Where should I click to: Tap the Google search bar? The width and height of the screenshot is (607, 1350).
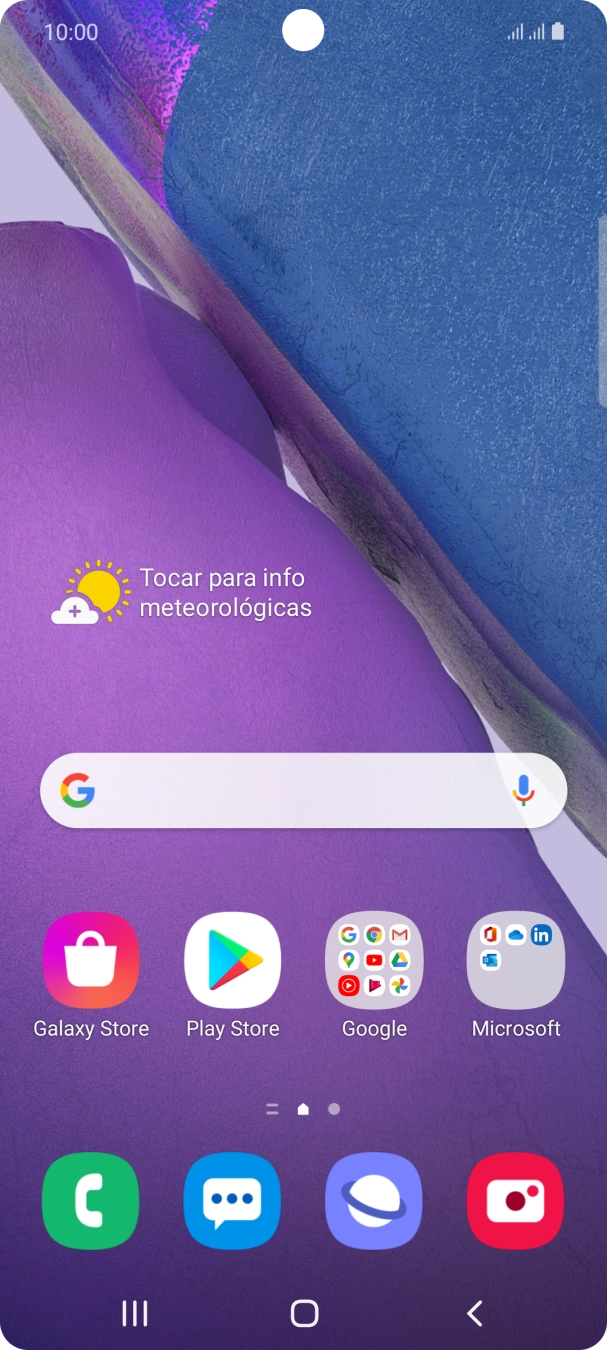(290, 791)
